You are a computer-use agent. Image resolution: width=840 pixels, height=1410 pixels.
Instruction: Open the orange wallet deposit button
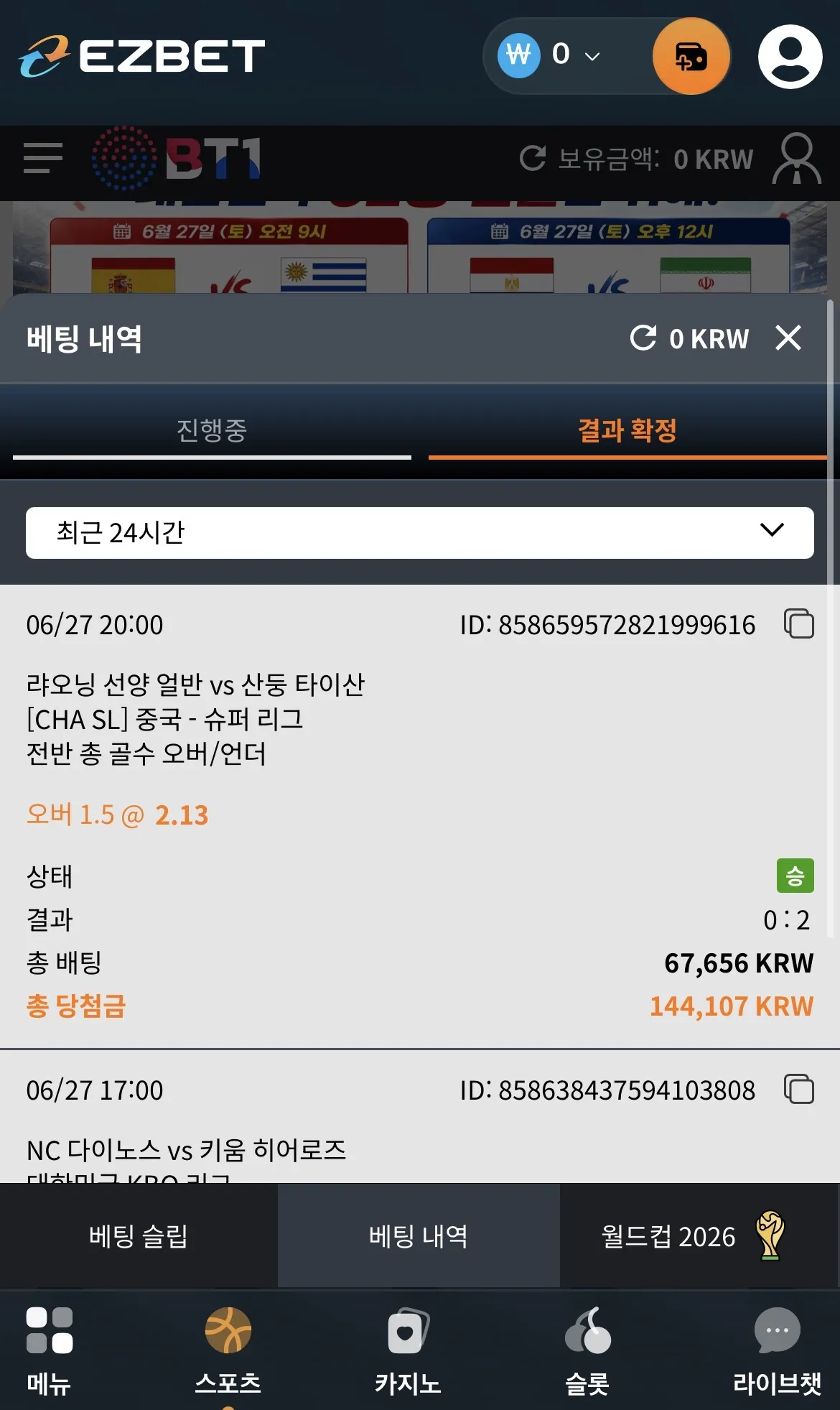click(691, 56)
